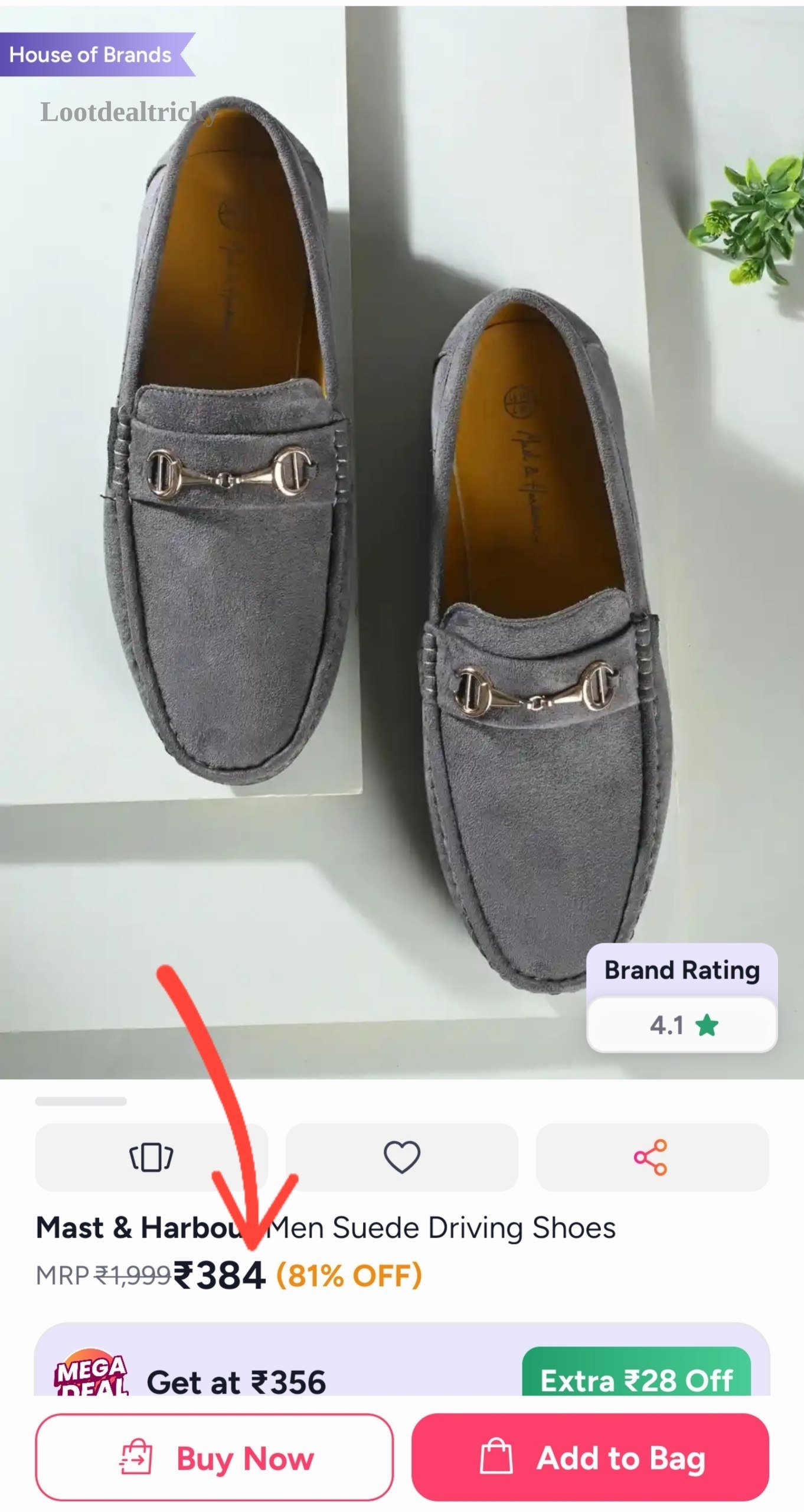Open the view similar products button
804x1512 pixels.
[151, 1156]
